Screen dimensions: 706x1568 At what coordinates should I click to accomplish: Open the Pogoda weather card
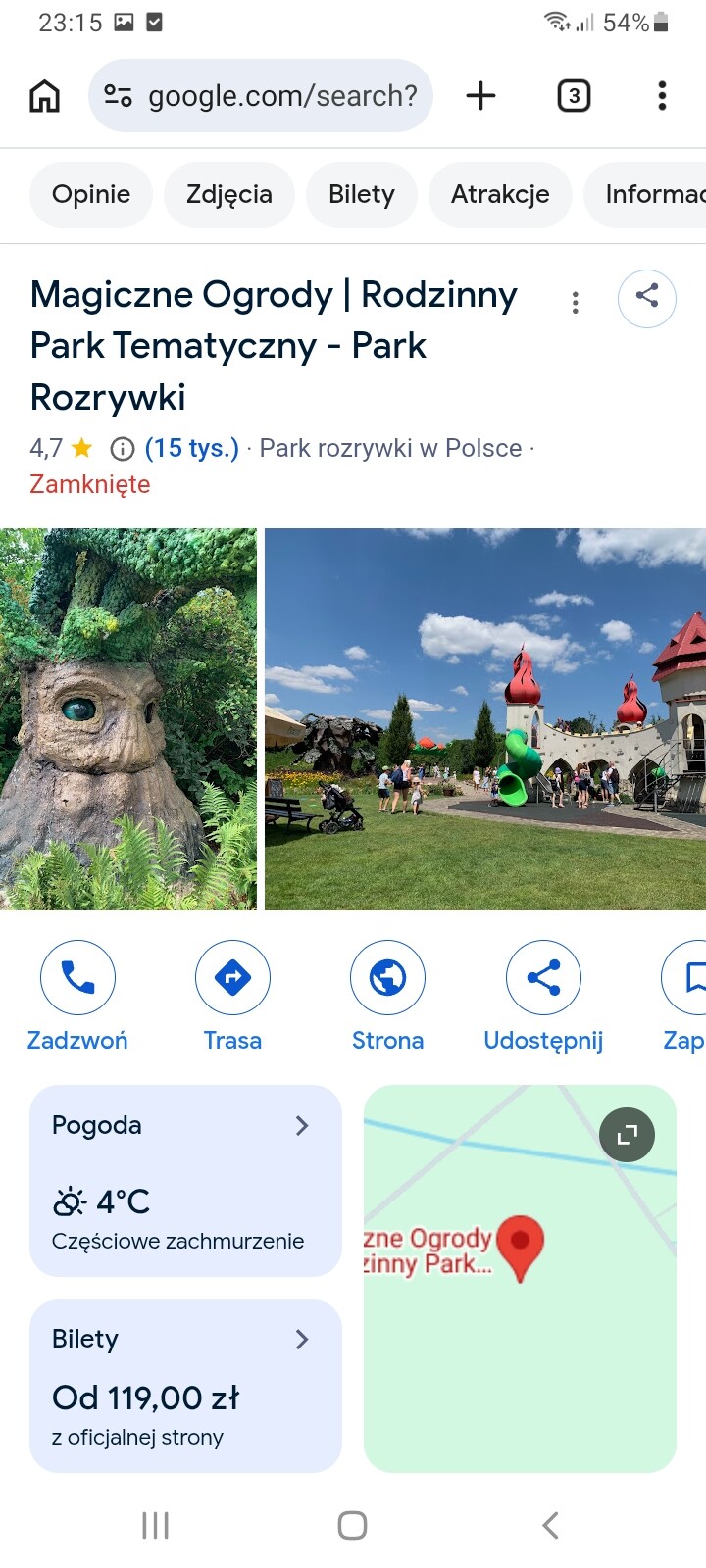tap(185, 1180)
